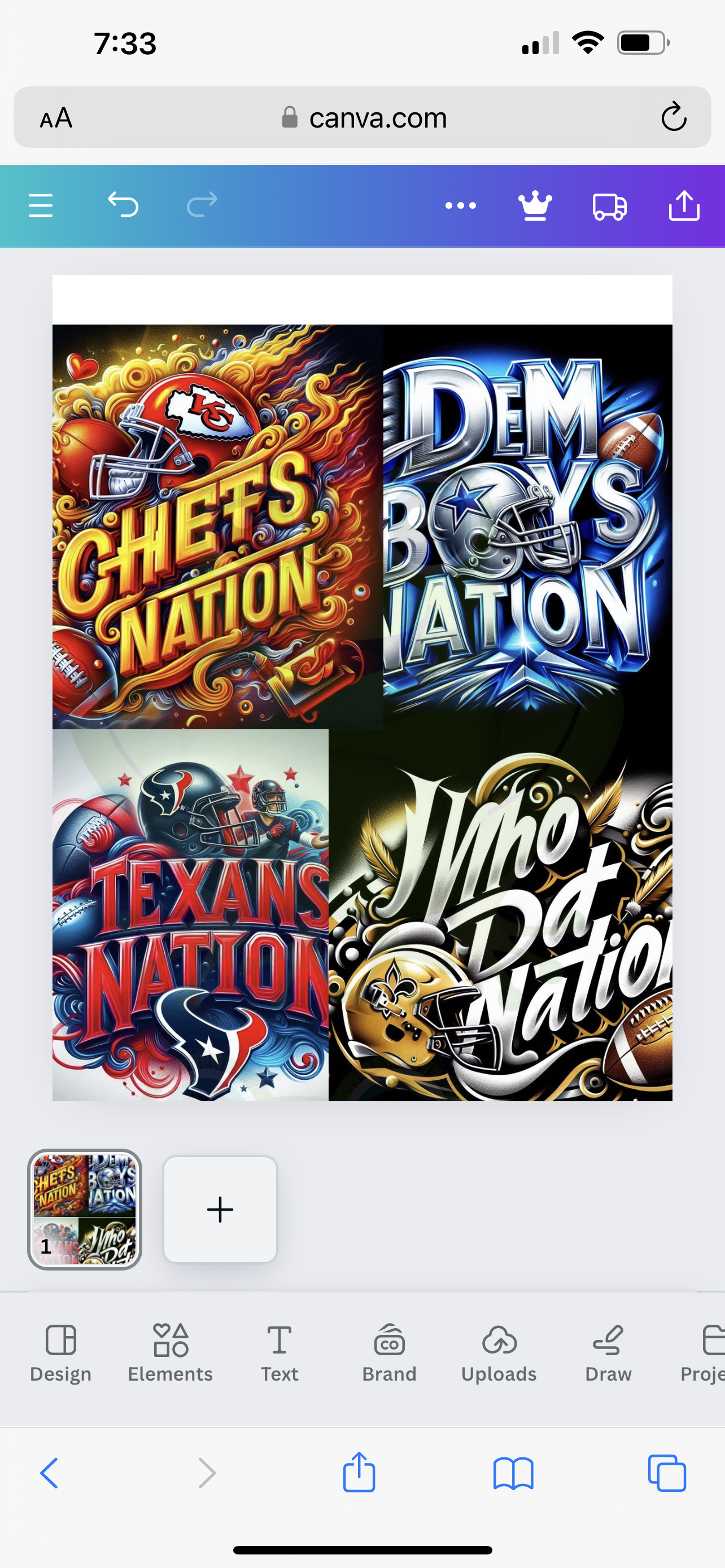Image resolution: width=725 pixels, height=1568 pixels.
Task: Open the AA reader text size menu
Action: [x=56, y=118]
